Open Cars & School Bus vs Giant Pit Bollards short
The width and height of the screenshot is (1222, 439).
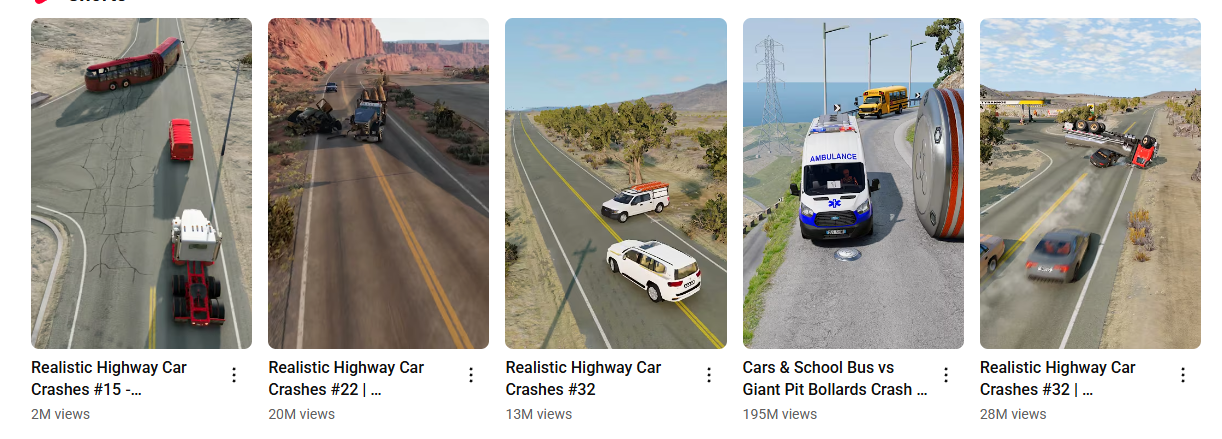click(x=853, y=183)
